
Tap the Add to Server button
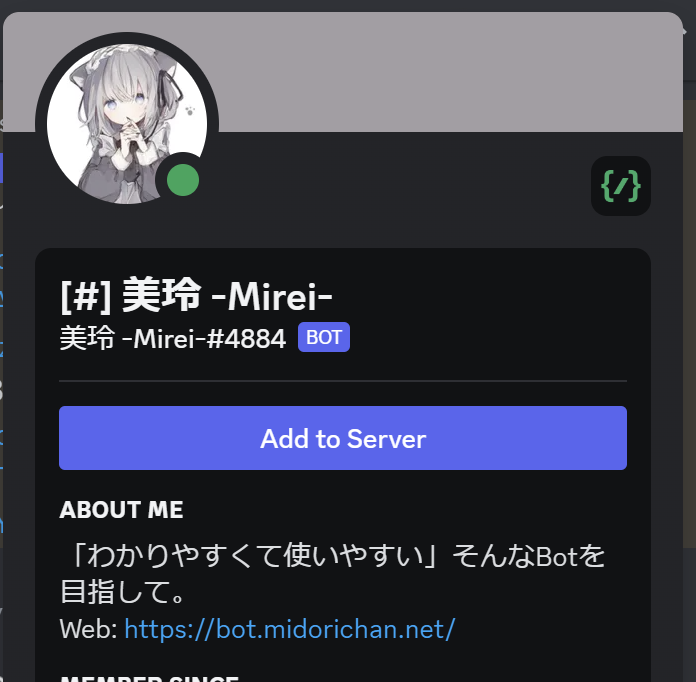click(x=343, y=438)
